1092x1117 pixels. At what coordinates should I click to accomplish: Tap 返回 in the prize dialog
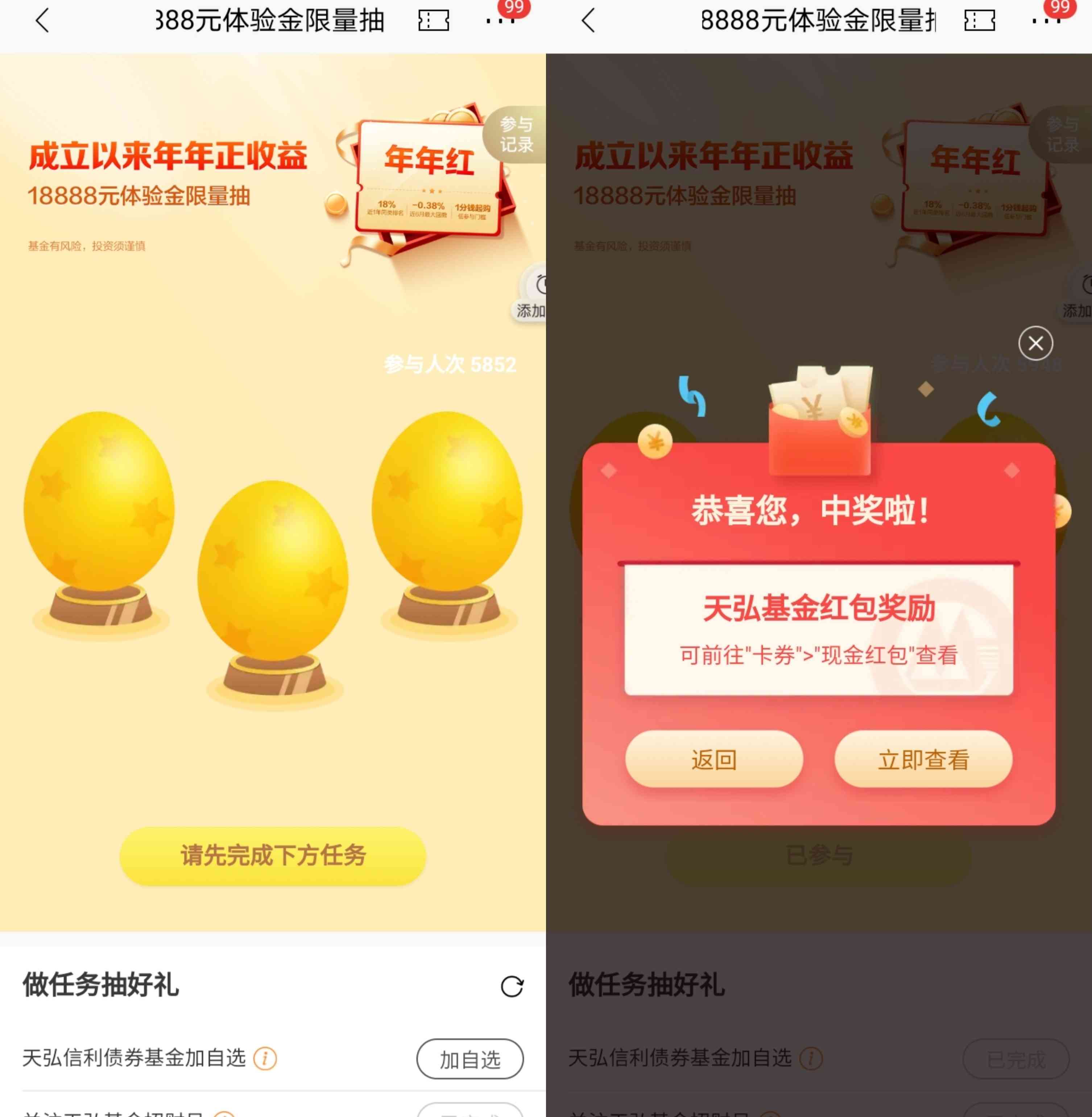(713, 759)
